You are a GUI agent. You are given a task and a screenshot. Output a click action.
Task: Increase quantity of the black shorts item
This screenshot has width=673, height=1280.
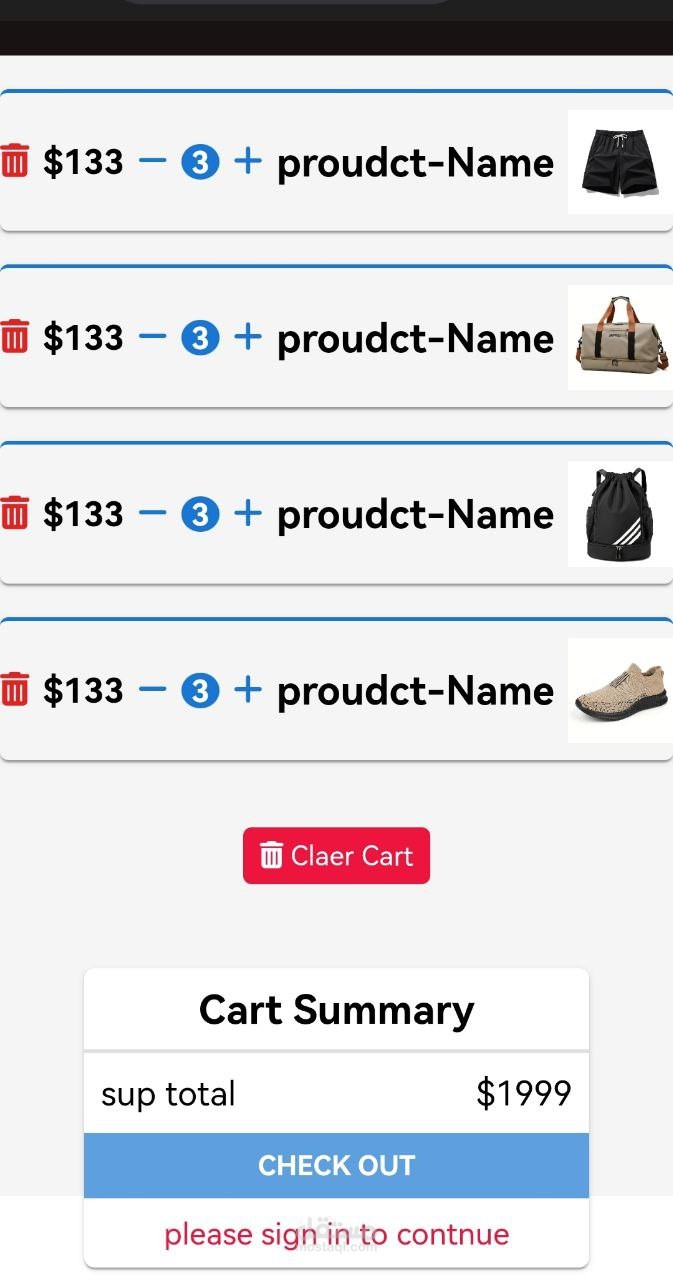click(247, 160)
